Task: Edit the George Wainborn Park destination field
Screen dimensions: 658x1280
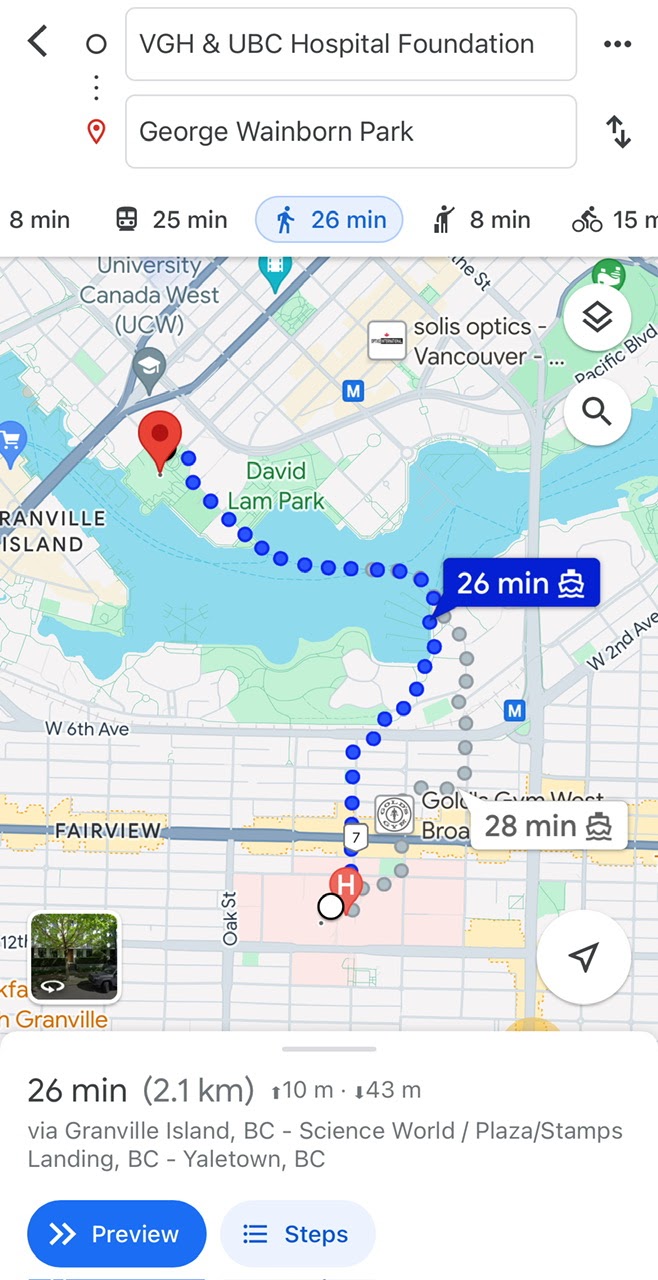Action: [351, 131]
